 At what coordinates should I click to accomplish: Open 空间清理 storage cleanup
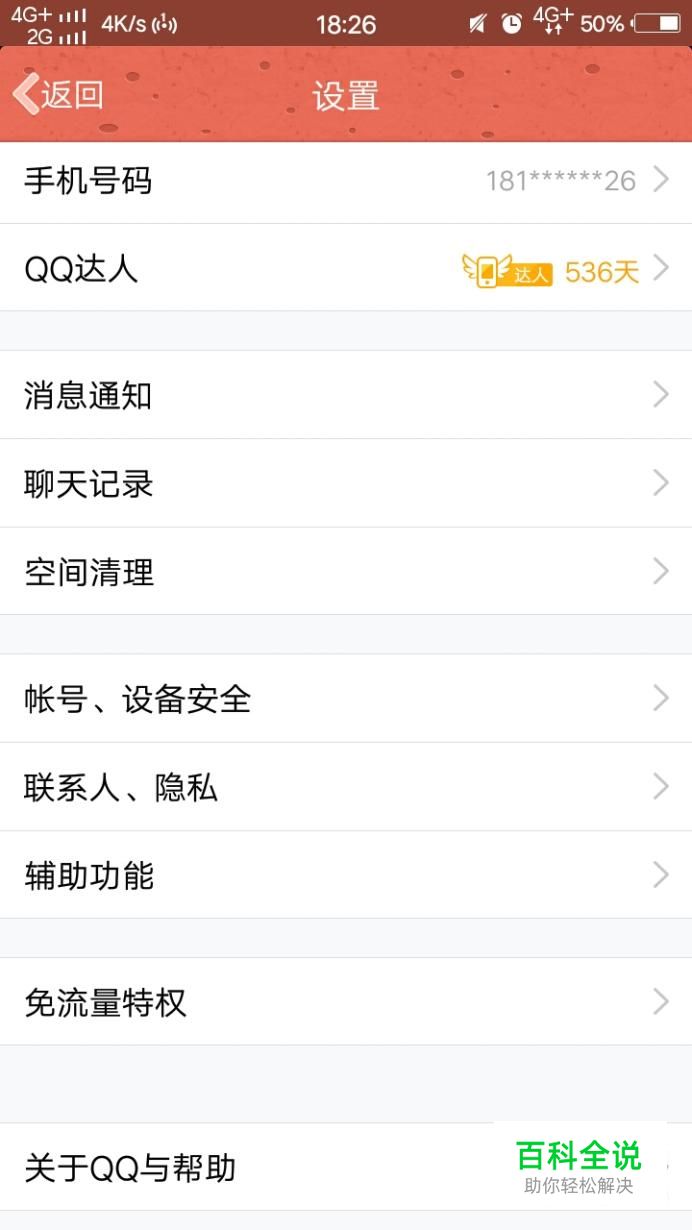point(345,572)
